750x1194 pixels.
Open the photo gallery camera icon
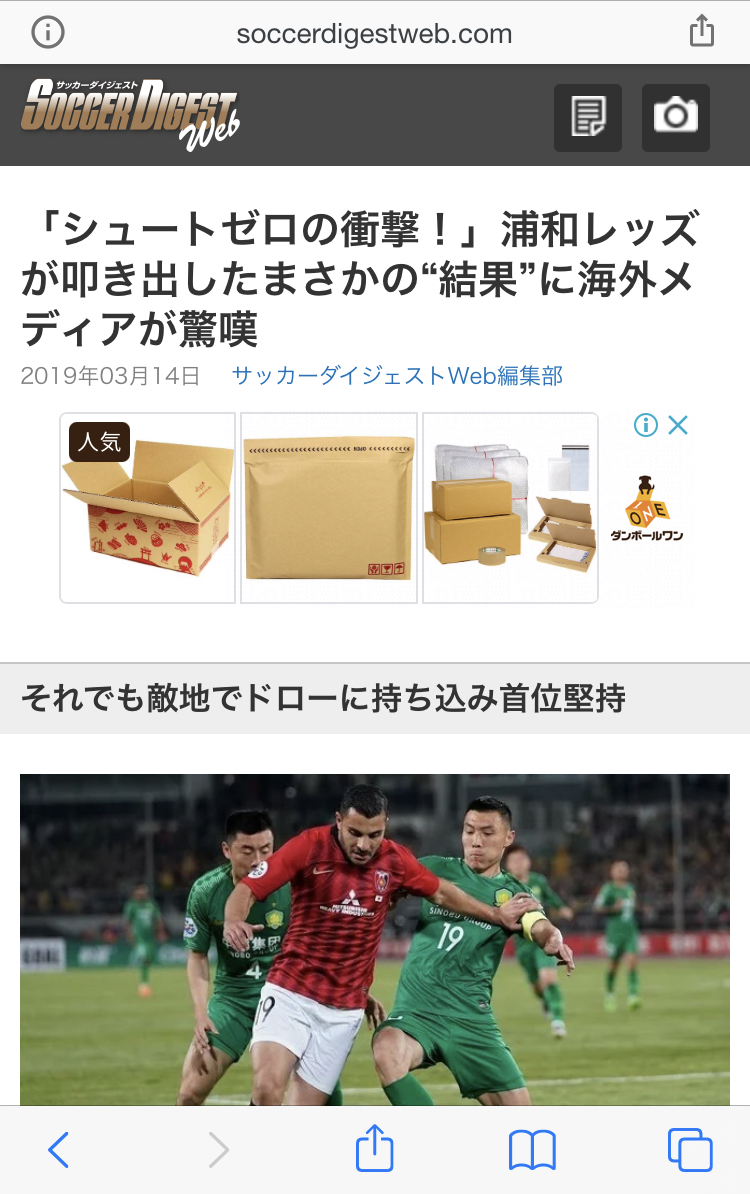(x=676, y=117)
